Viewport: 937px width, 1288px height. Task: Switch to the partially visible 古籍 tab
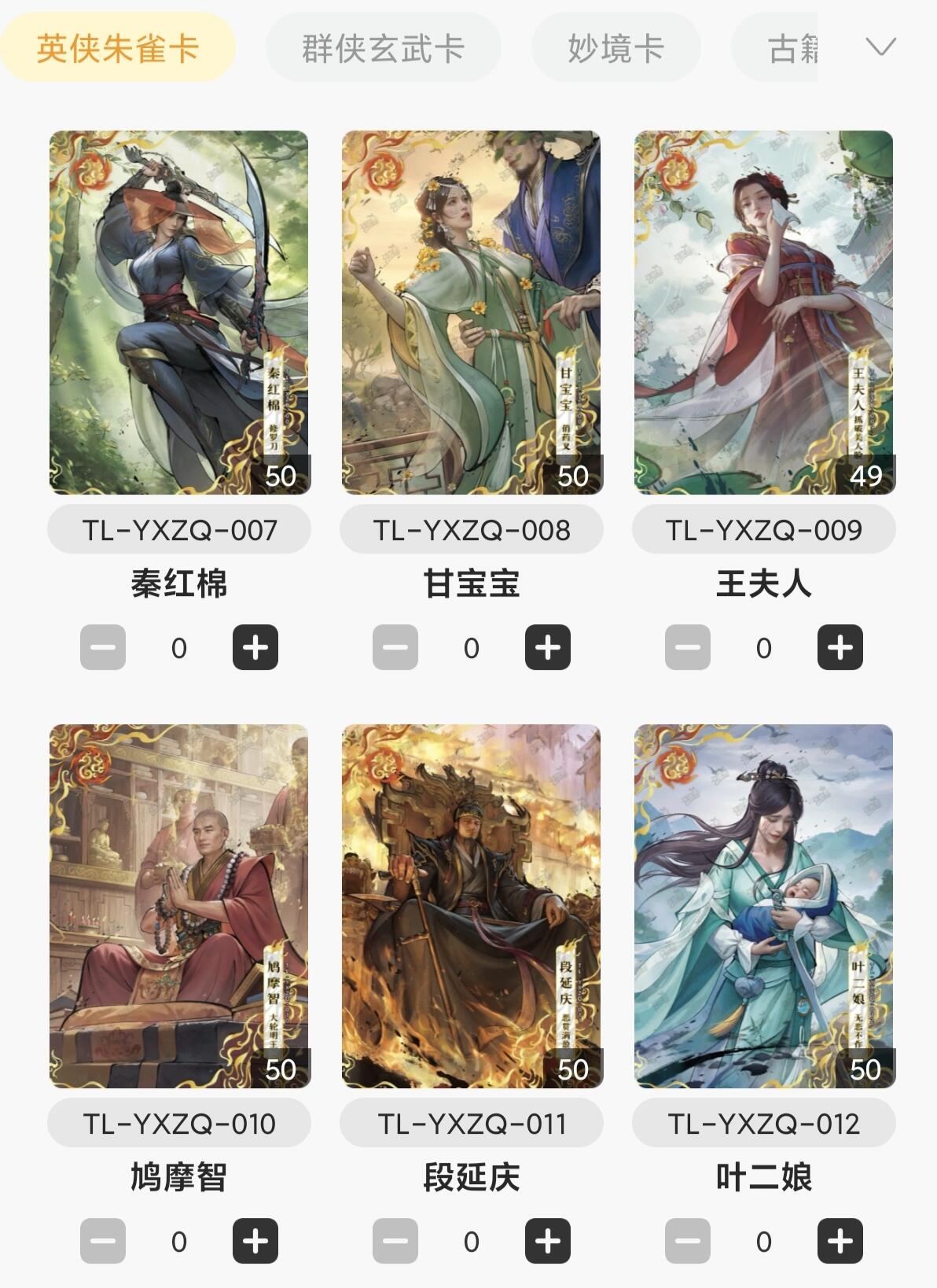point(786,49)
